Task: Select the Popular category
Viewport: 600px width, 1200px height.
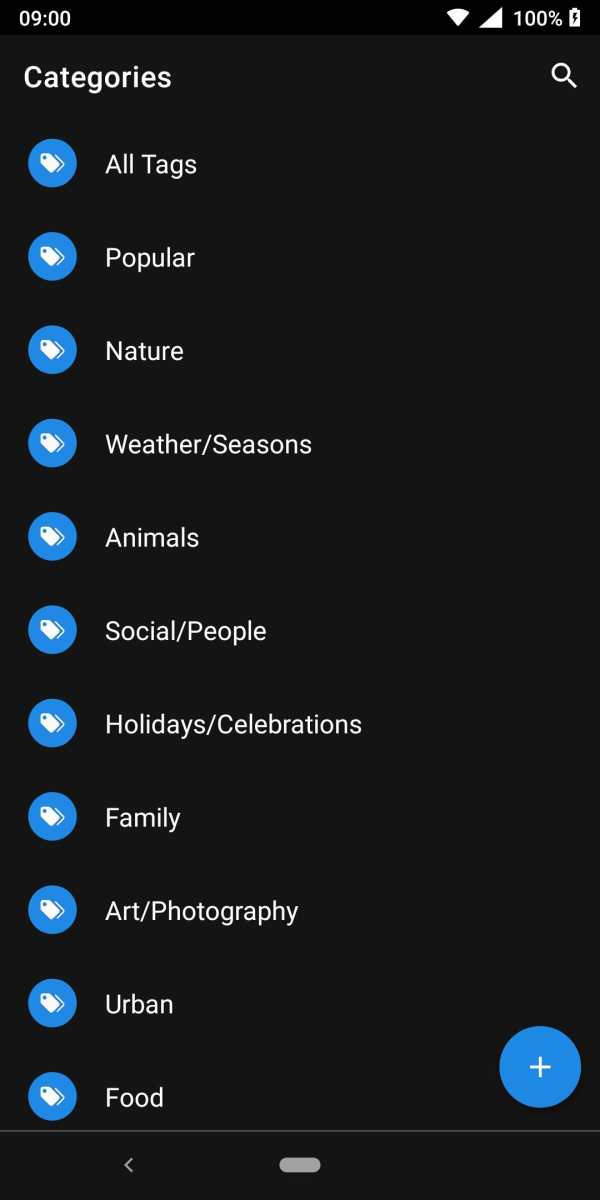Action: pyautogui.click(x=300, y=258)
